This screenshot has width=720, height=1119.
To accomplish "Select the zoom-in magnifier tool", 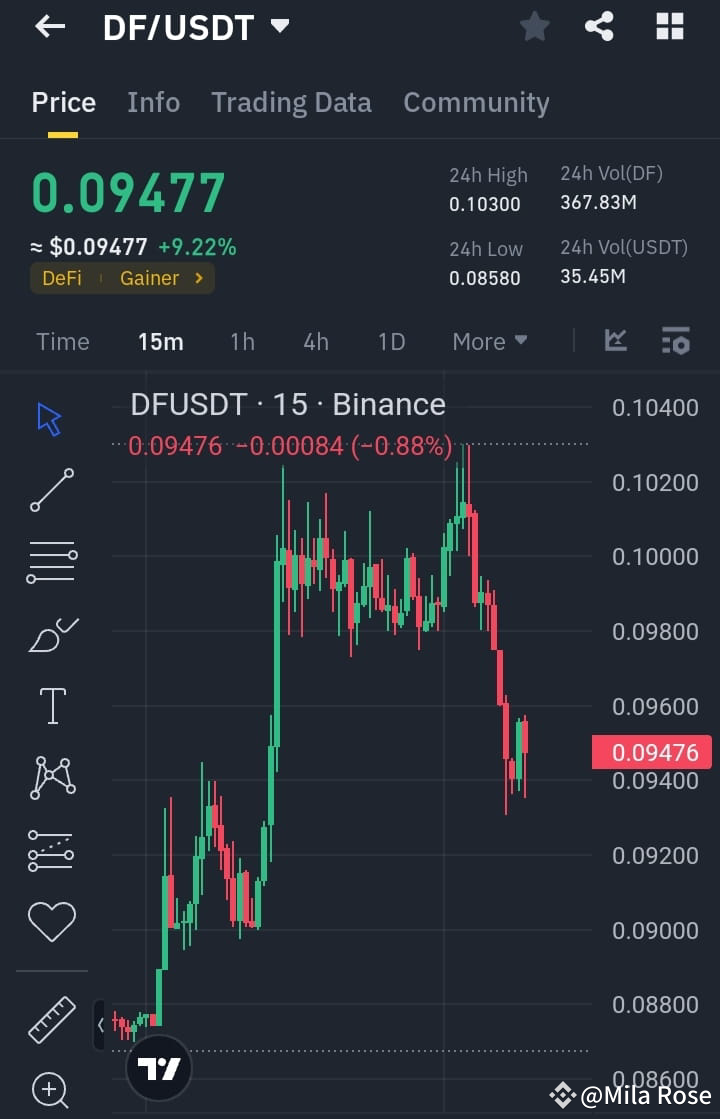I will (50, 1090).
